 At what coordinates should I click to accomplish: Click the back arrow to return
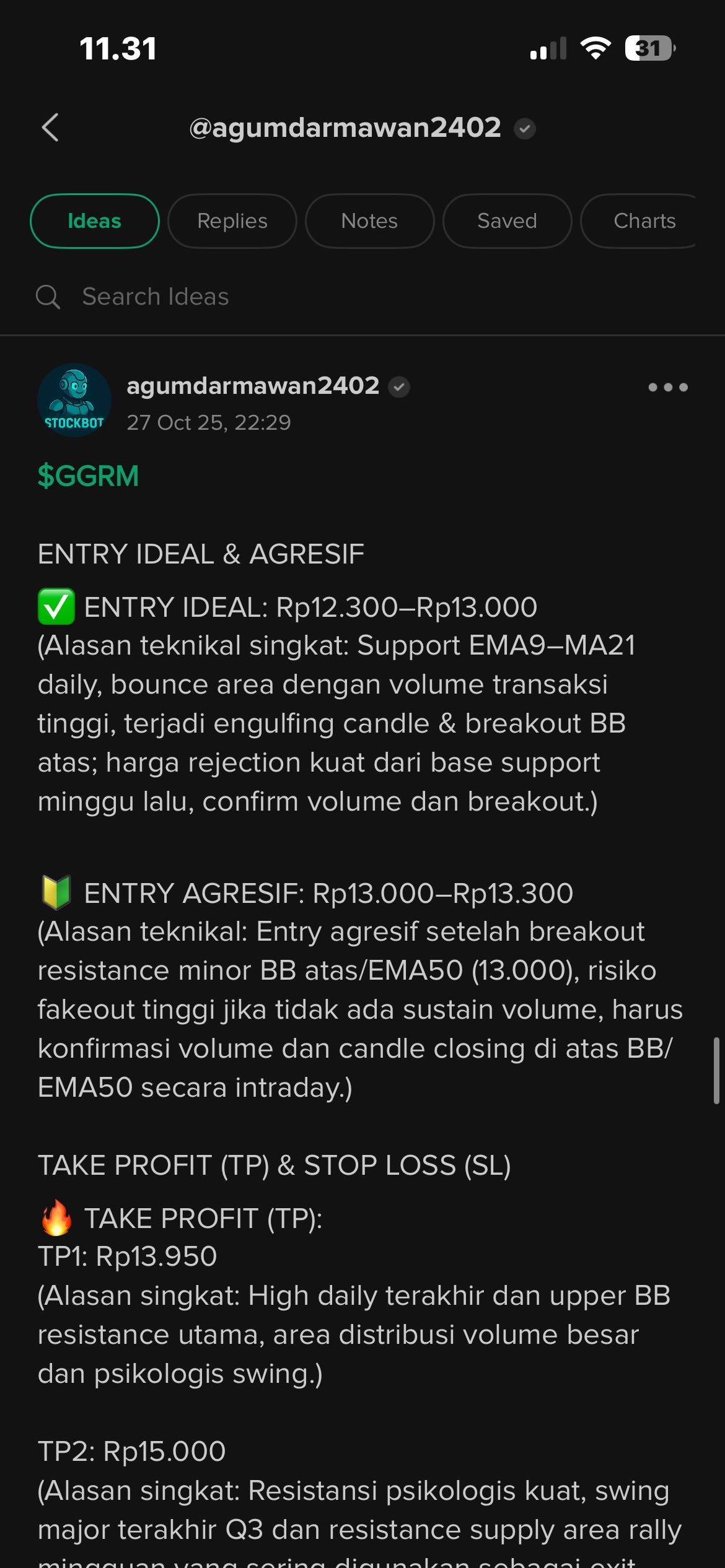[x=50, y=126]
